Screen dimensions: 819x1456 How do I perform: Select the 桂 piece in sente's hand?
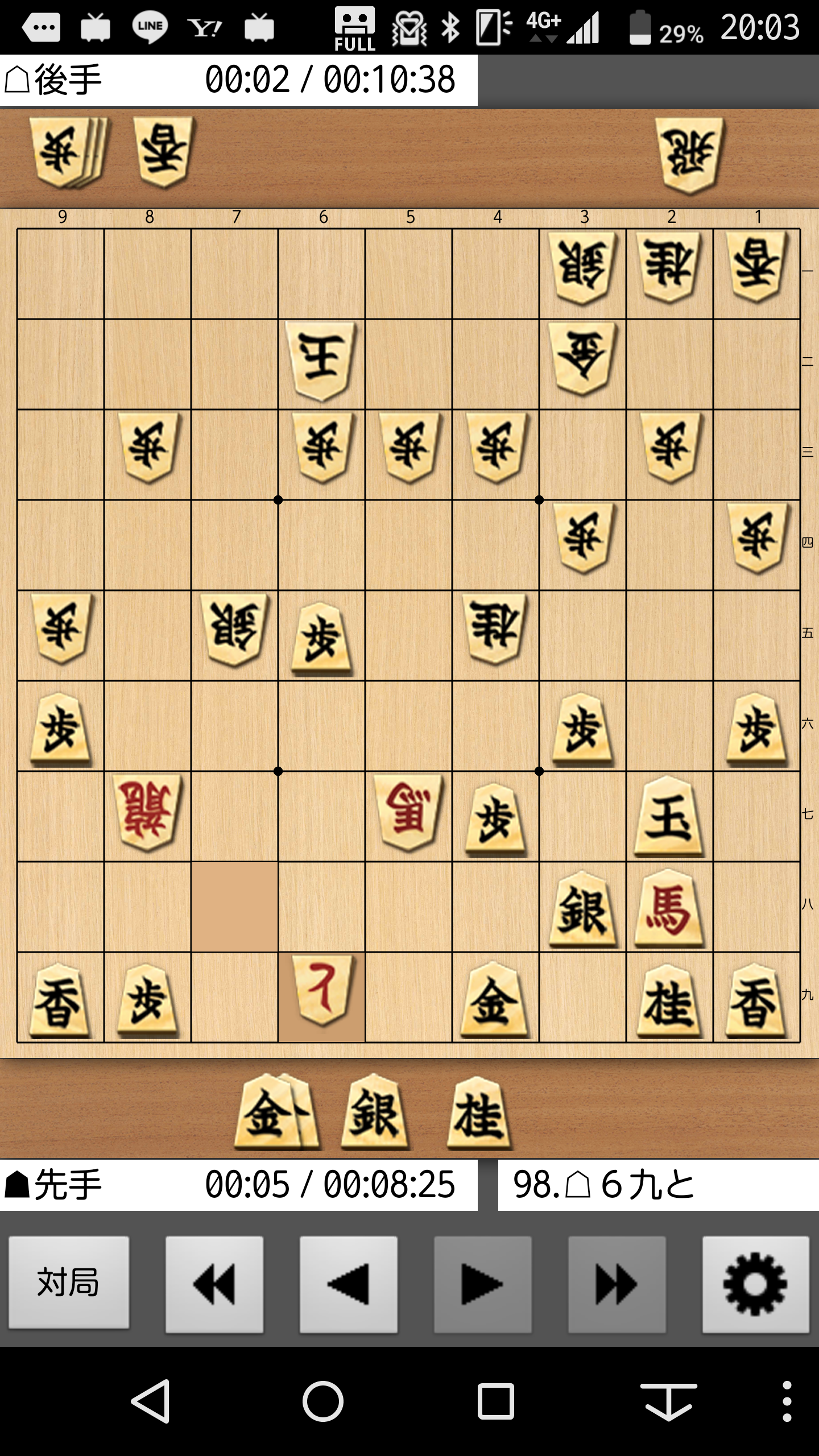pyautogui.click(x=479, y=1113)
